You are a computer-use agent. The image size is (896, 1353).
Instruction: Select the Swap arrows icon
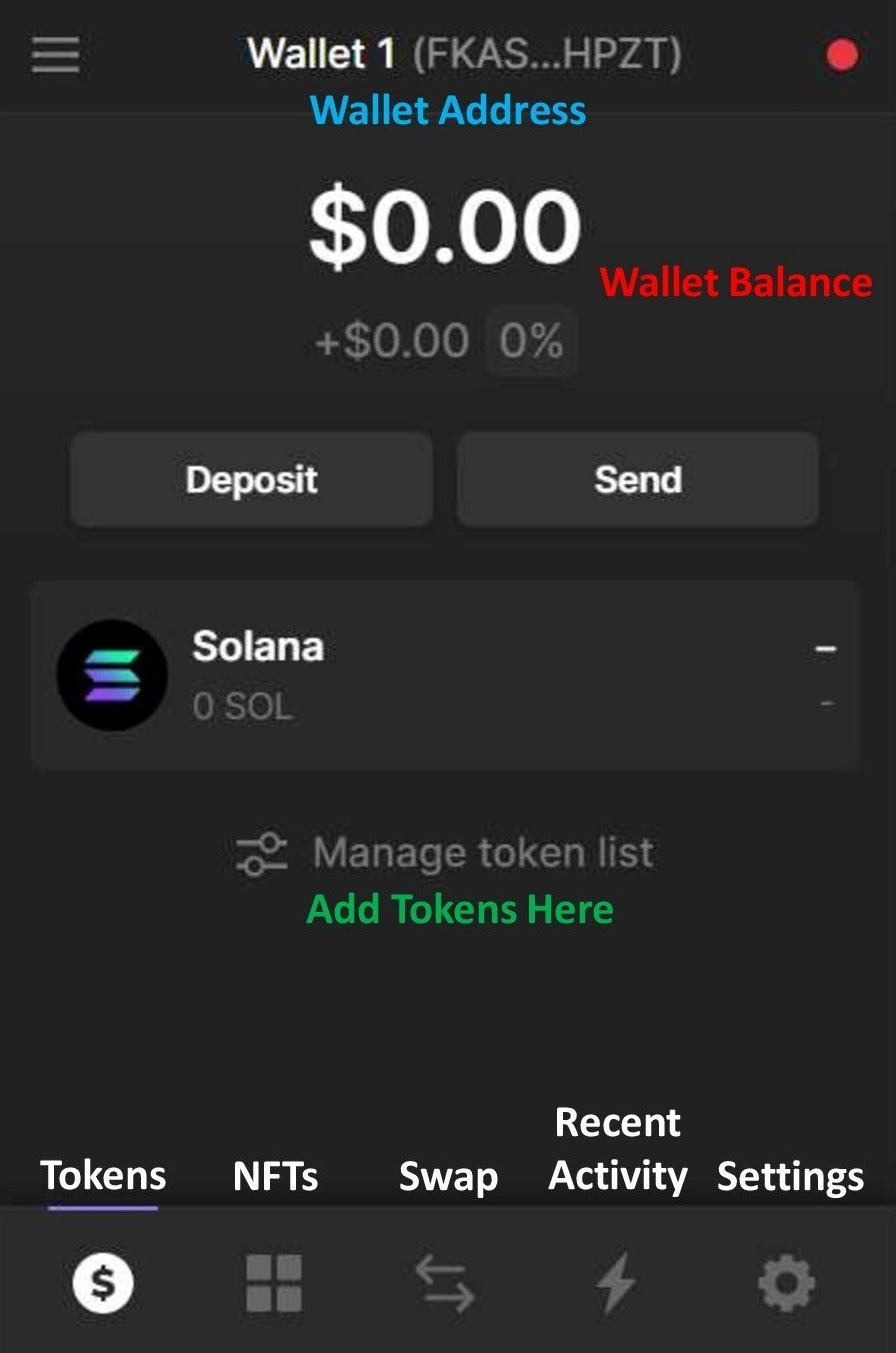click(x=447, y=1285)
